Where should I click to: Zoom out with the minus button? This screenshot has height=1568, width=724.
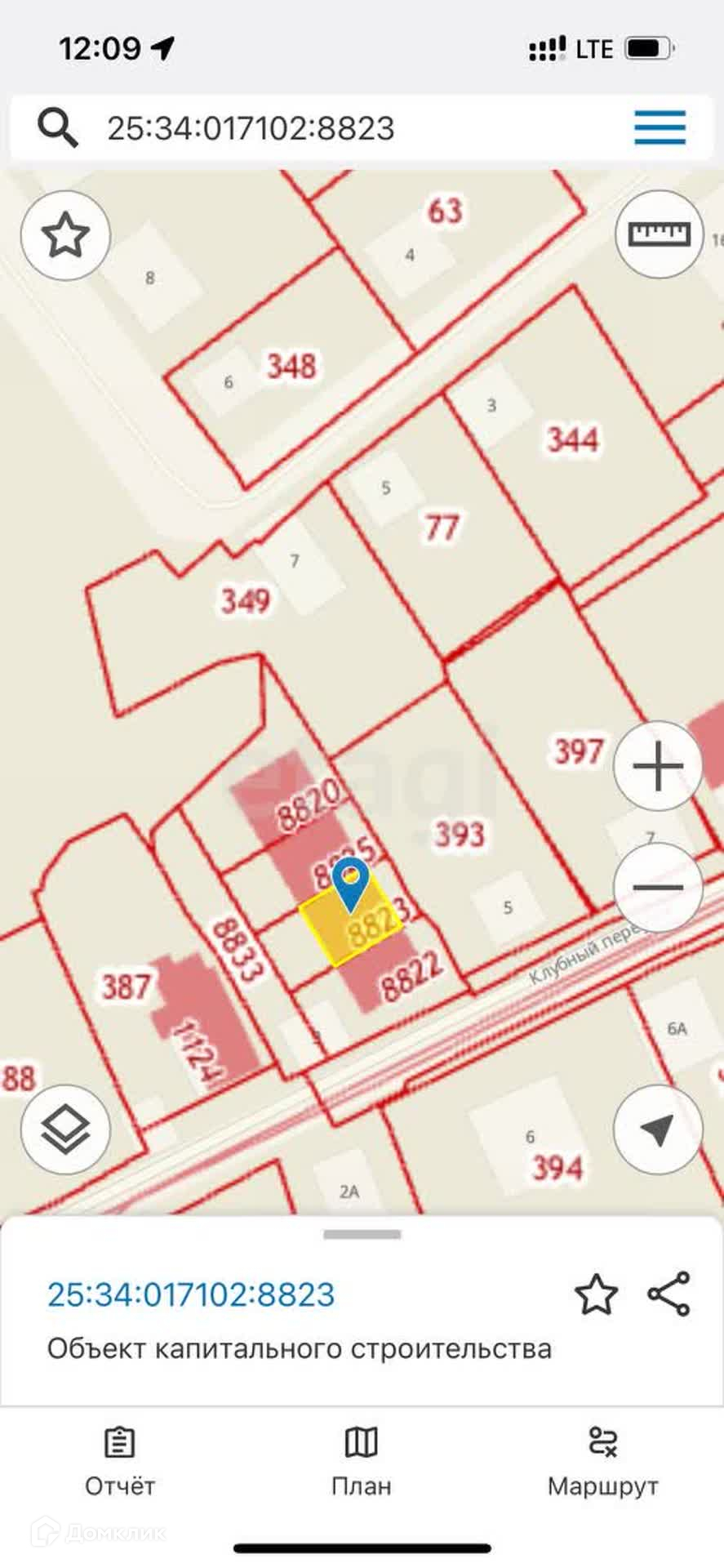[x=658, y=887]
